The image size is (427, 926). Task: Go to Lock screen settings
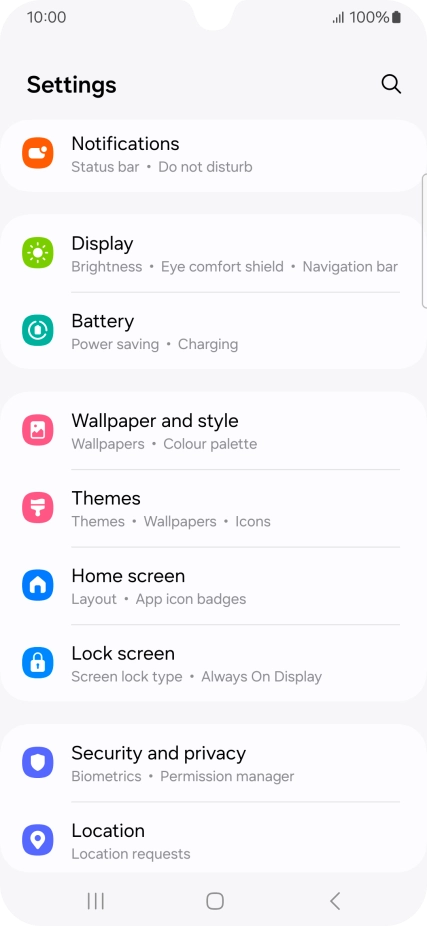[213, 663]
